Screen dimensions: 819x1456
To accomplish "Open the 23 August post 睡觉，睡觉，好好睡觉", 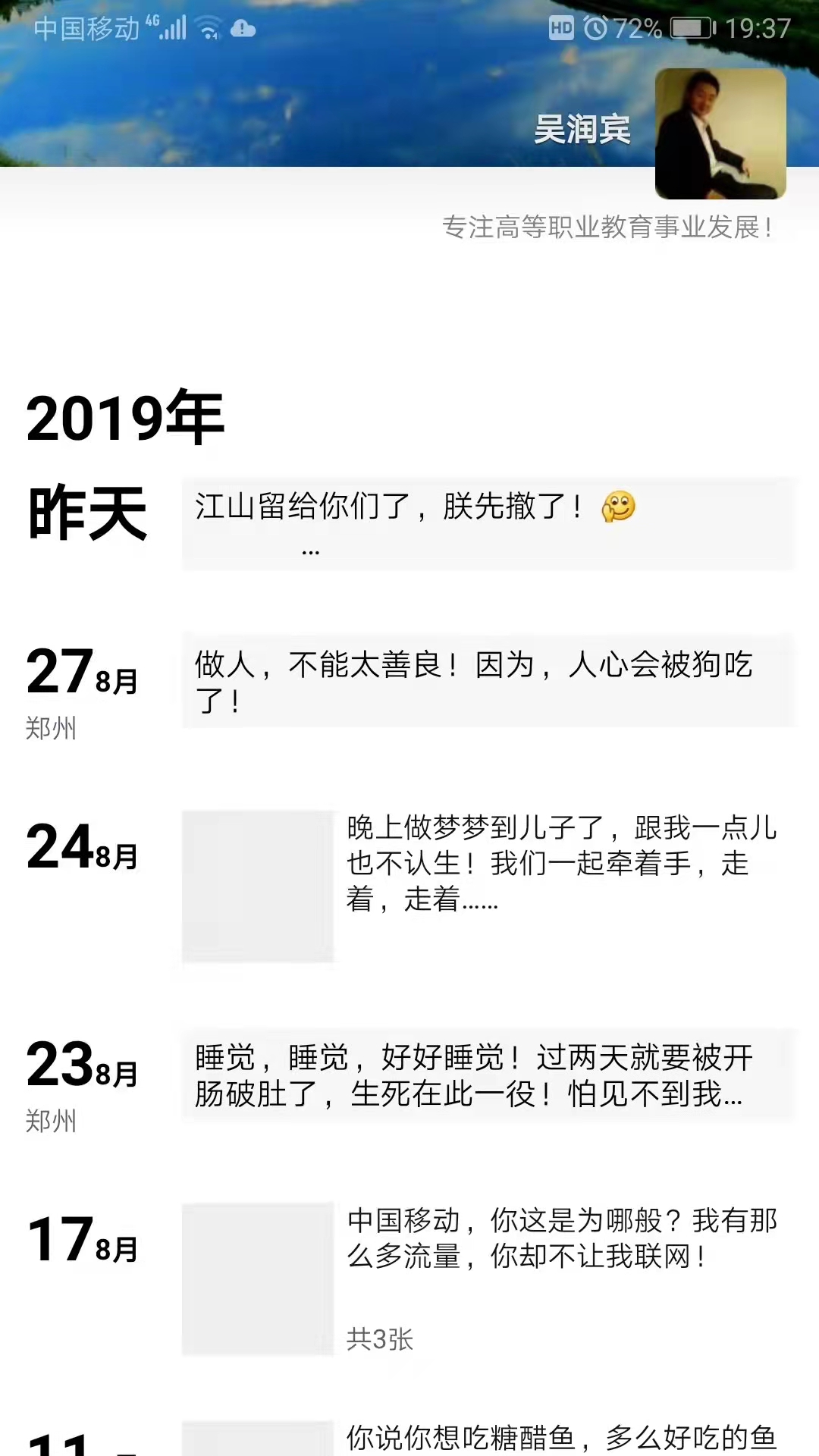I will (x=487, y=1075).
